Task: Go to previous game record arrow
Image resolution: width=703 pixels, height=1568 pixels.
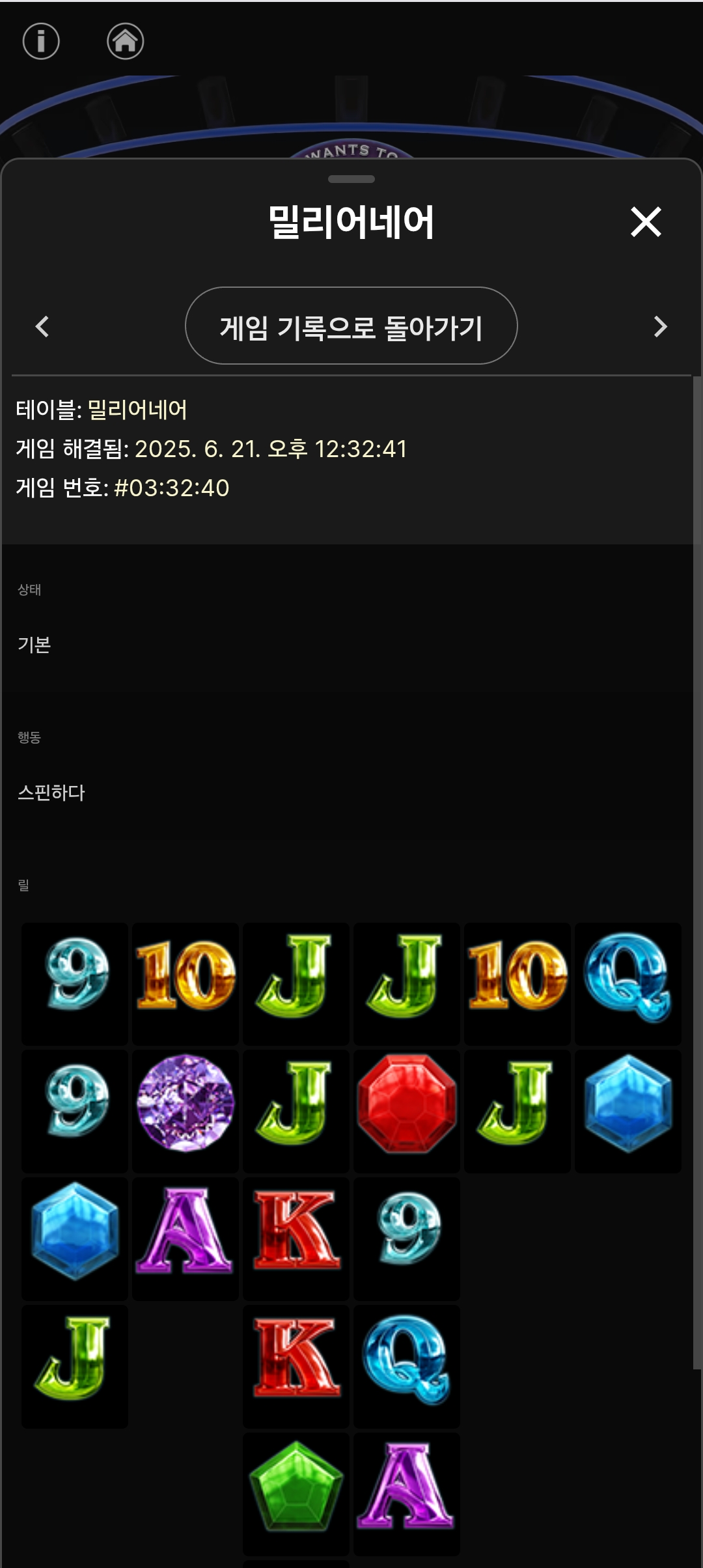Action: [42, 326]
